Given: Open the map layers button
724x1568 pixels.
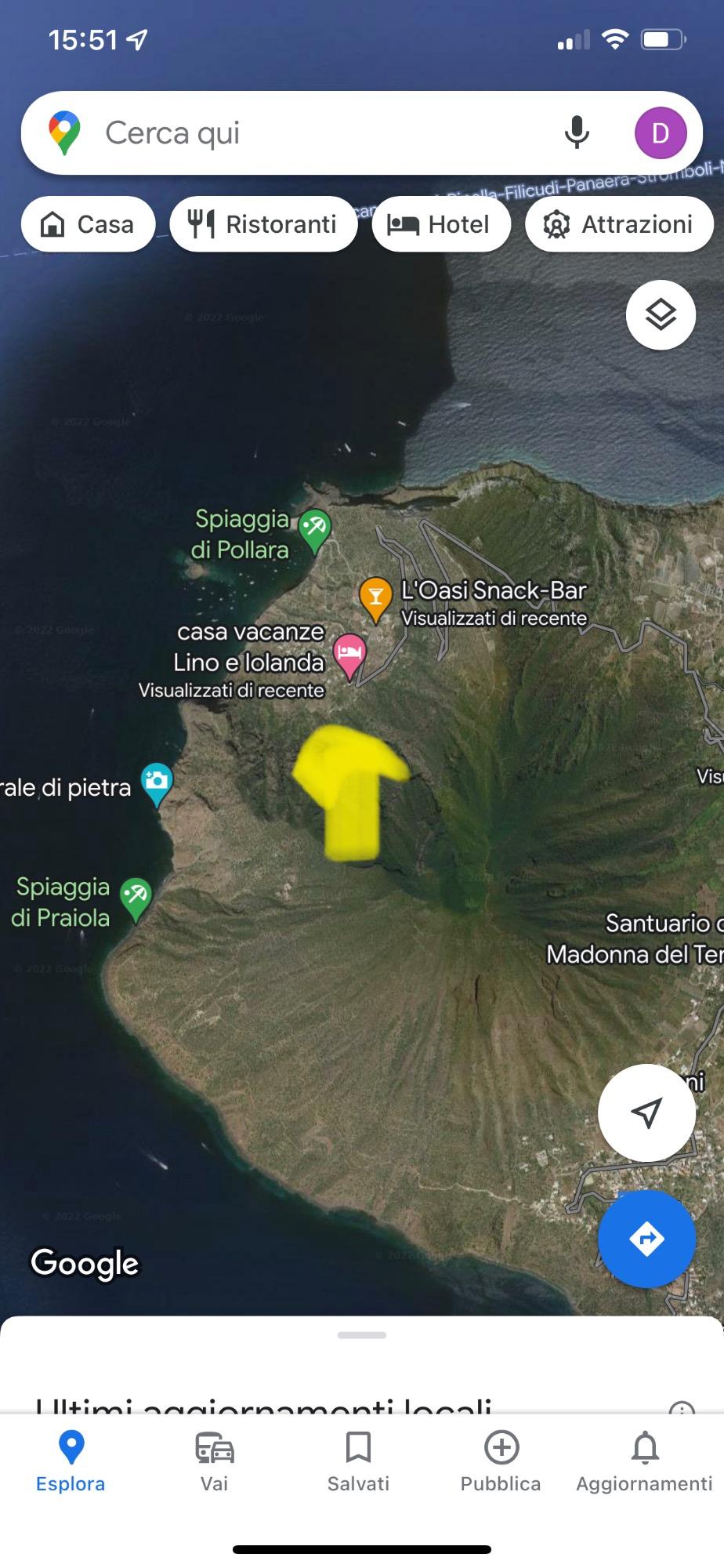Looking at the screenshot, I should pos(661,315).
